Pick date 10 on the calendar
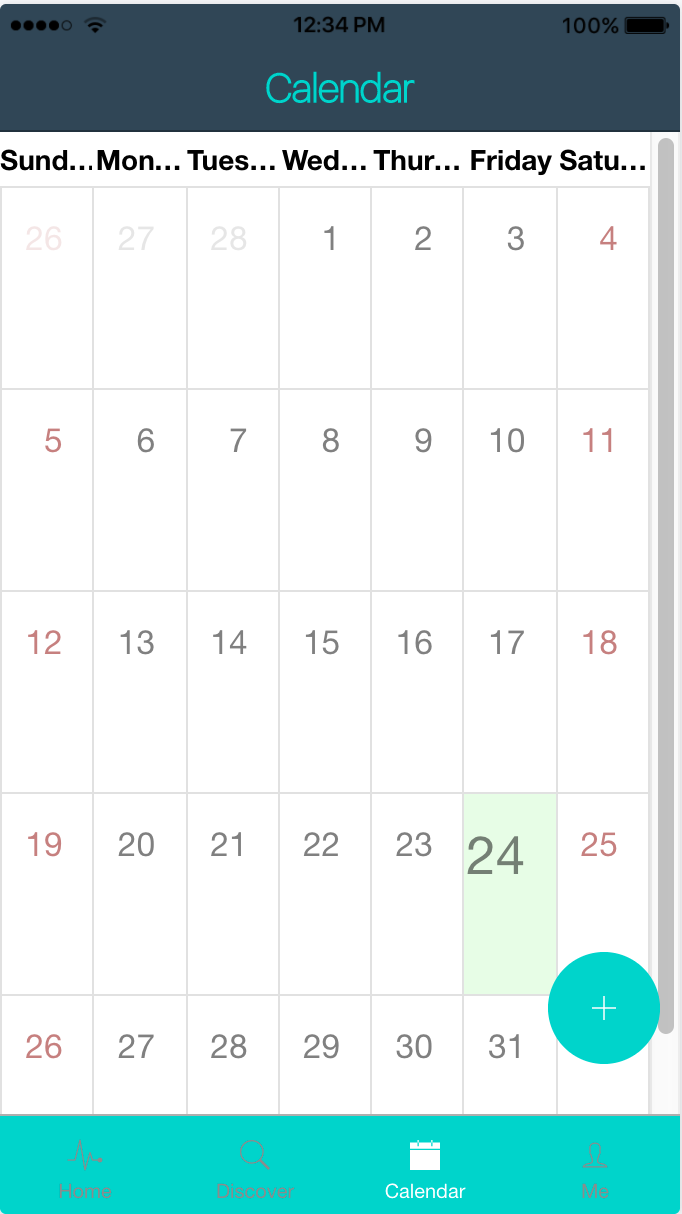Screen dimensions: 682x1214 pyautogui.click(x=510, y=490)
